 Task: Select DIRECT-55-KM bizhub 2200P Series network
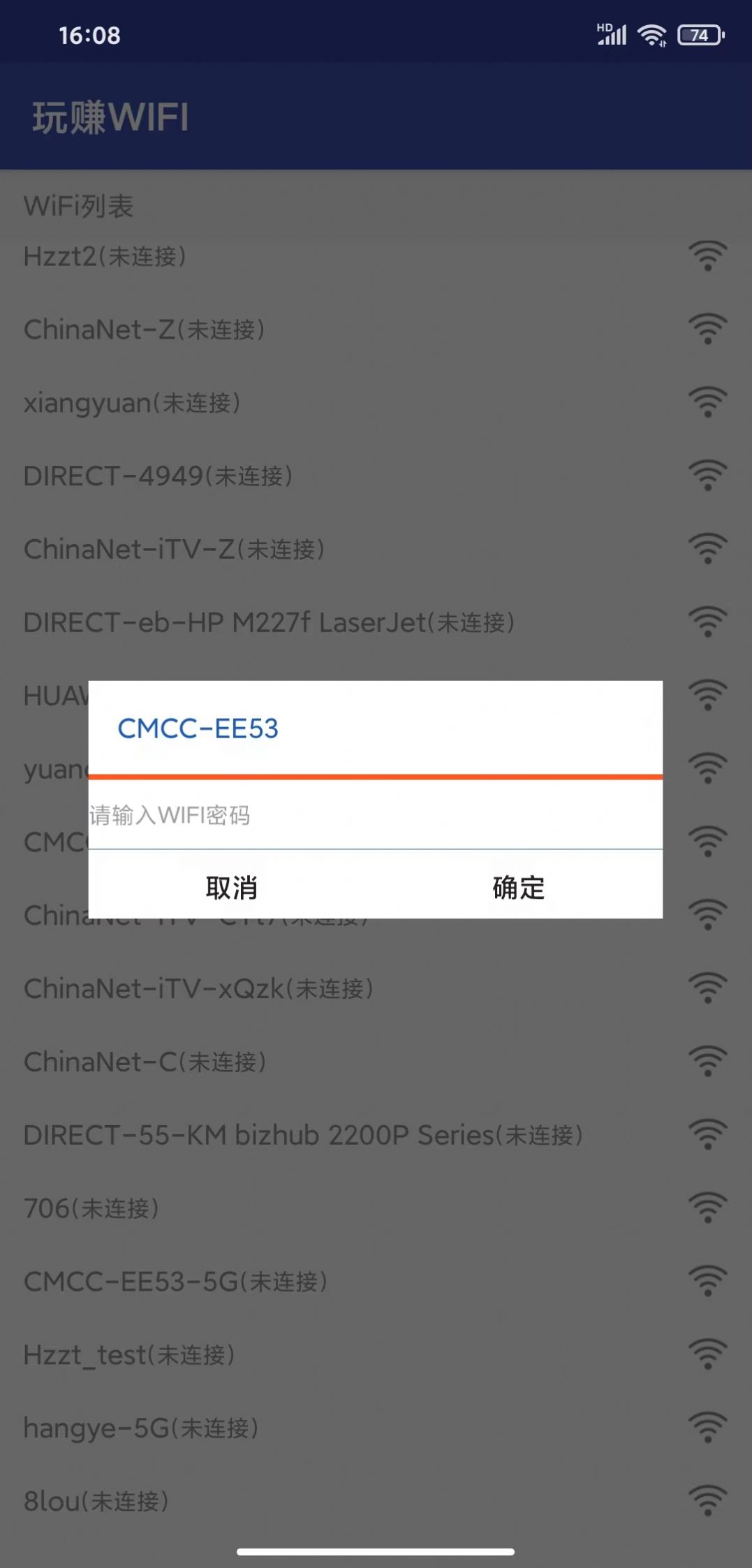303,1135
